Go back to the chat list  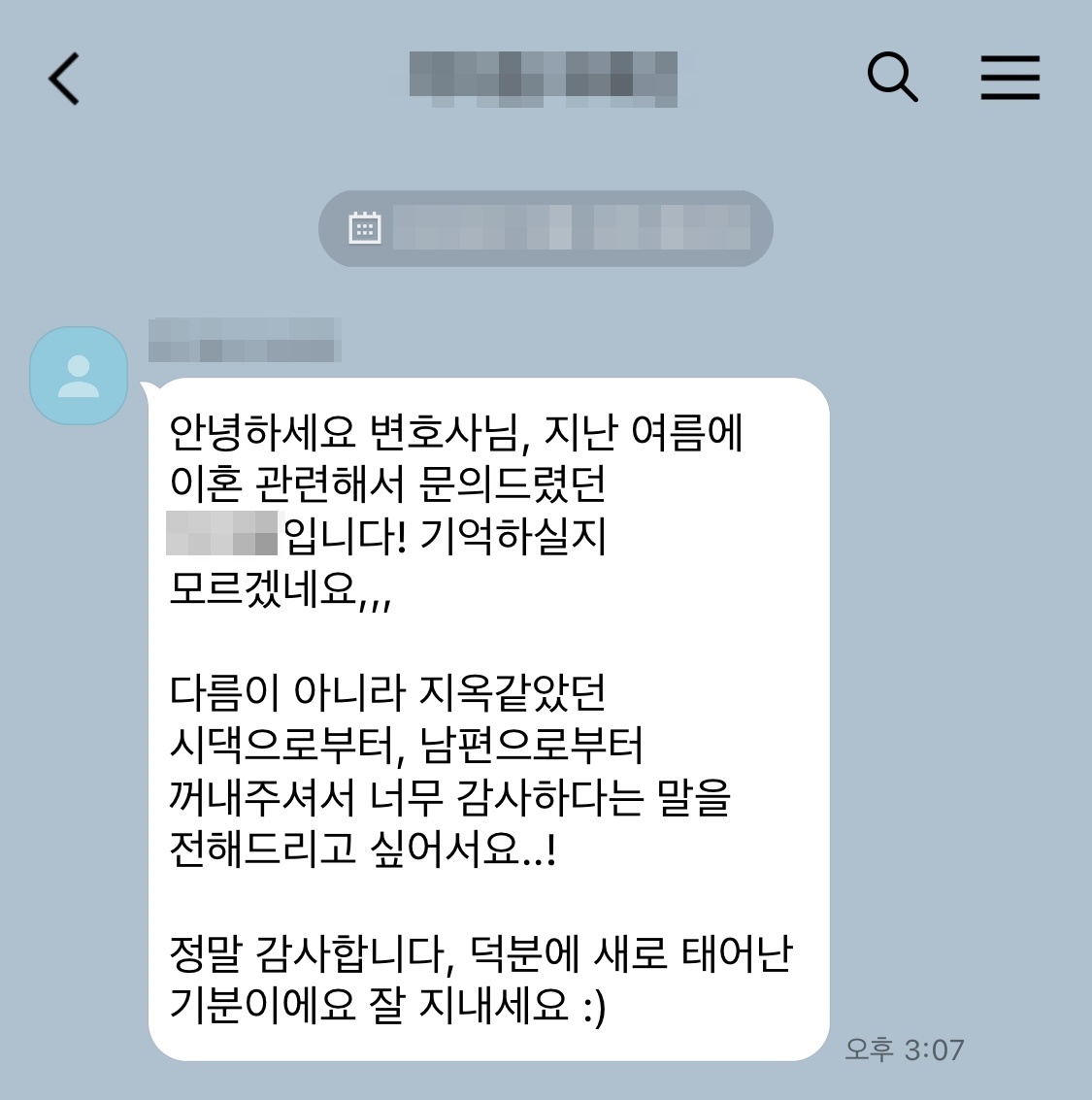(x=64, y=78)
